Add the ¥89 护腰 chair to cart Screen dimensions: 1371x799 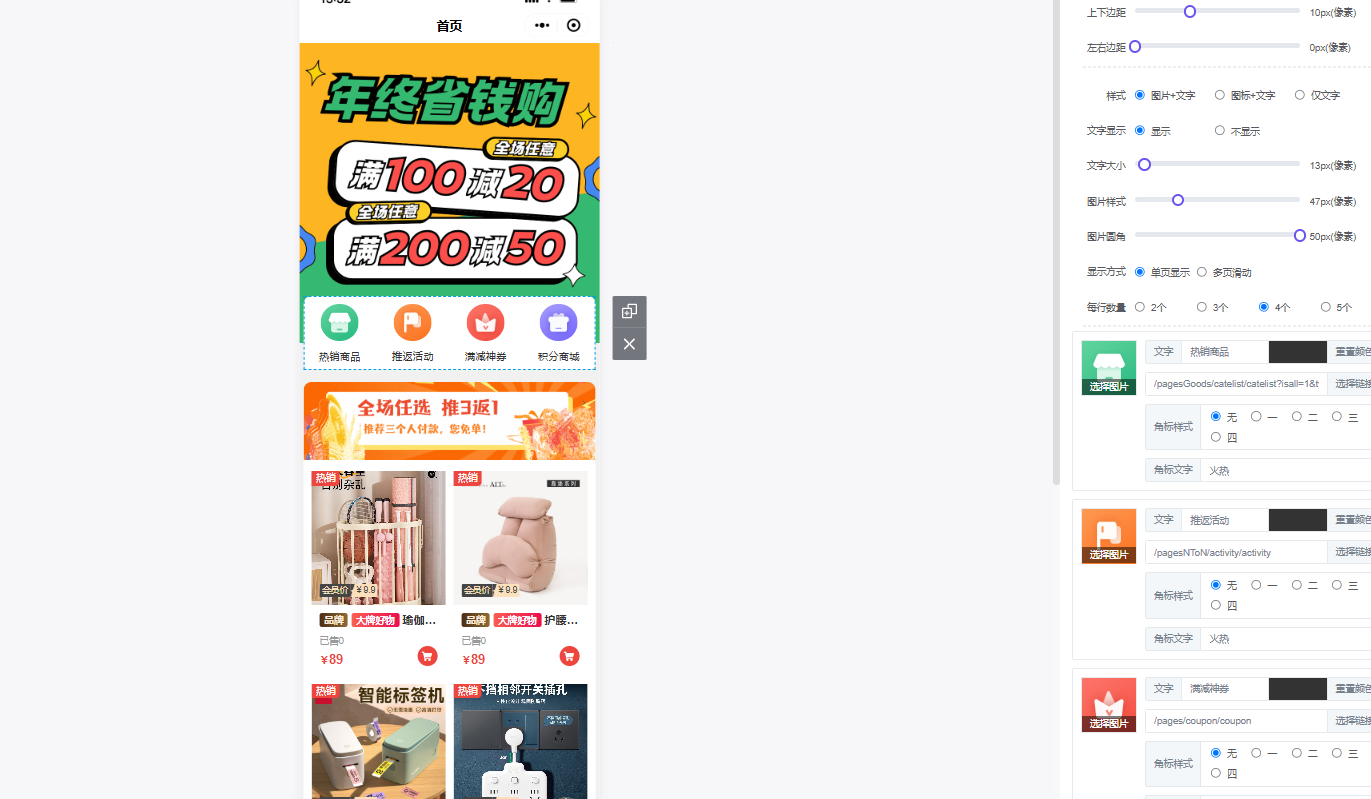[x=569, y=656]
